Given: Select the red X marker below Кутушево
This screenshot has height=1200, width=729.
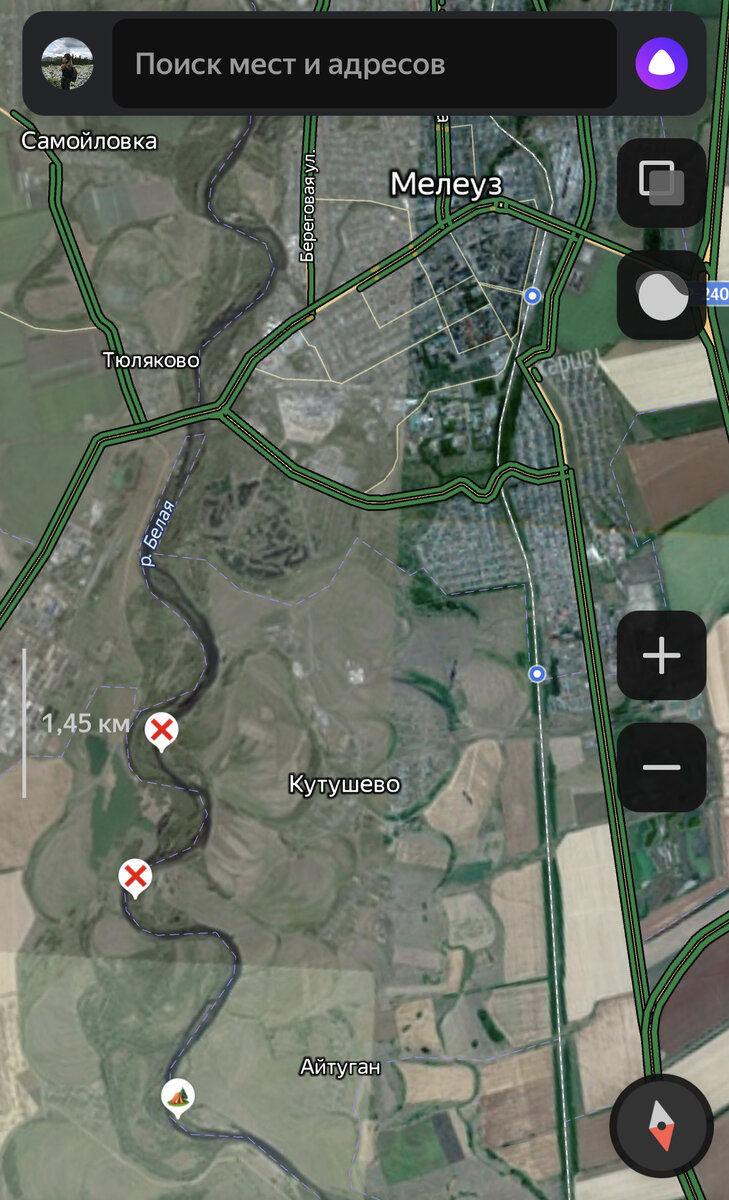Looking at the screenshot, I should 136,877.
